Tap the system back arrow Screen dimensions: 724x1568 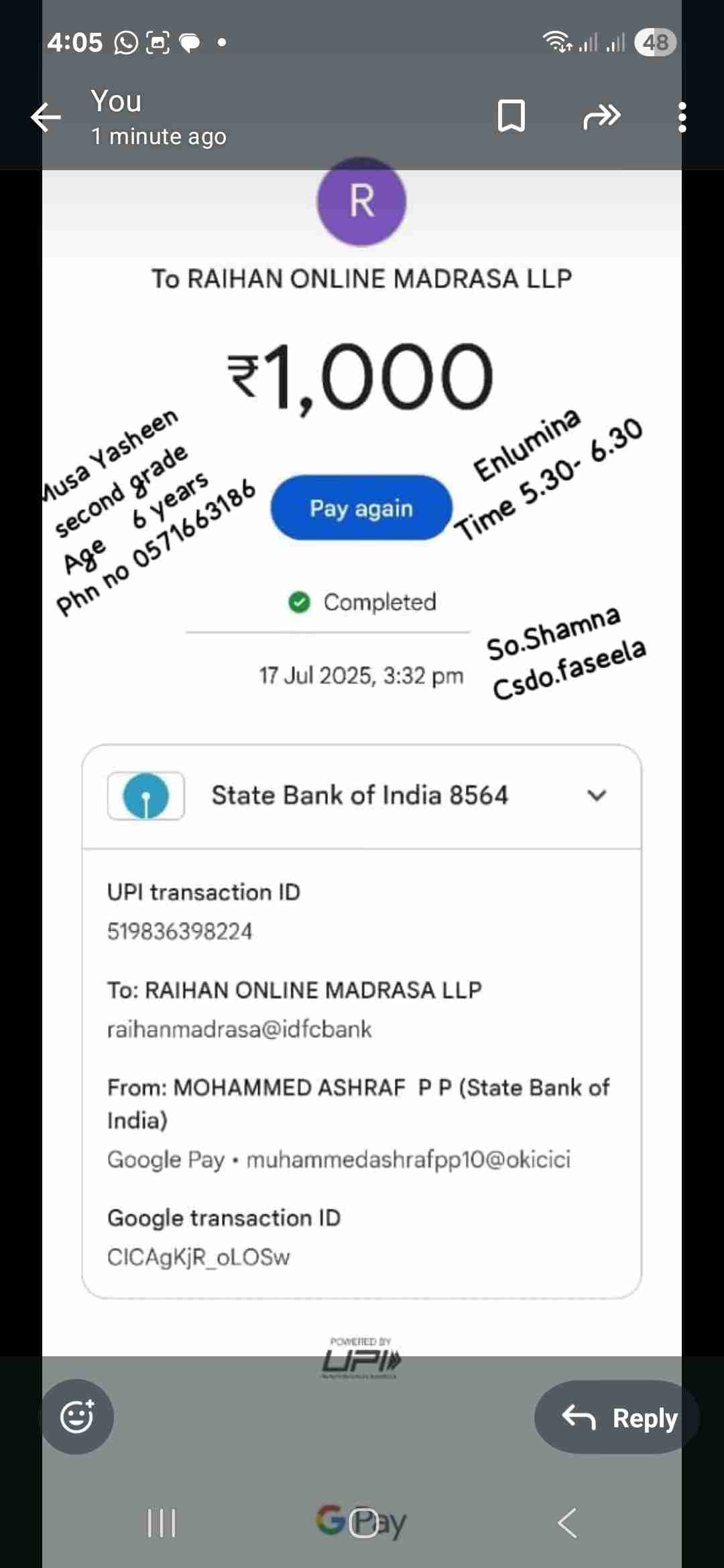point(567,1523)
